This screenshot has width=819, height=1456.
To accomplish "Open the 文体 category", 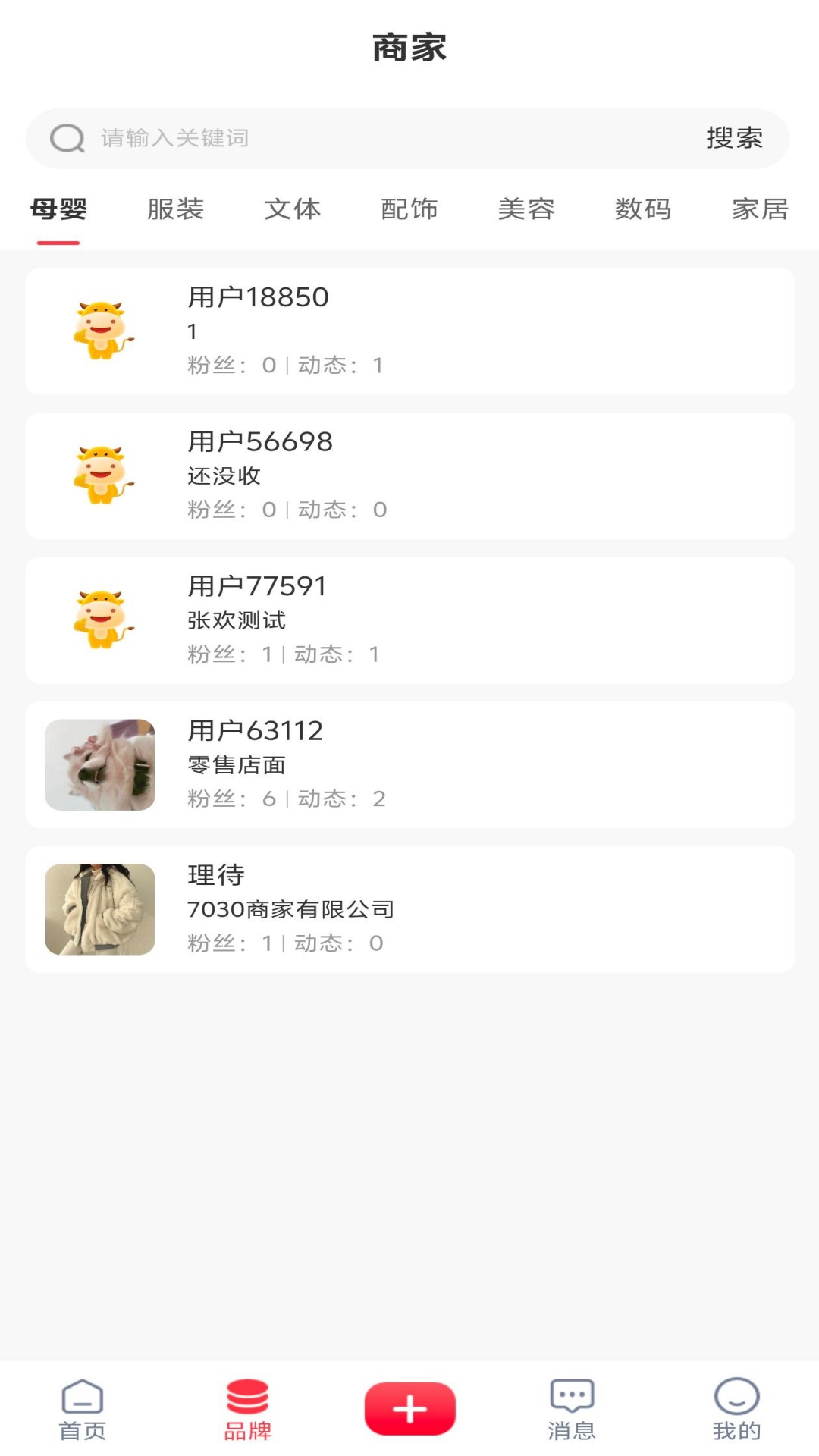I will 293,210.
